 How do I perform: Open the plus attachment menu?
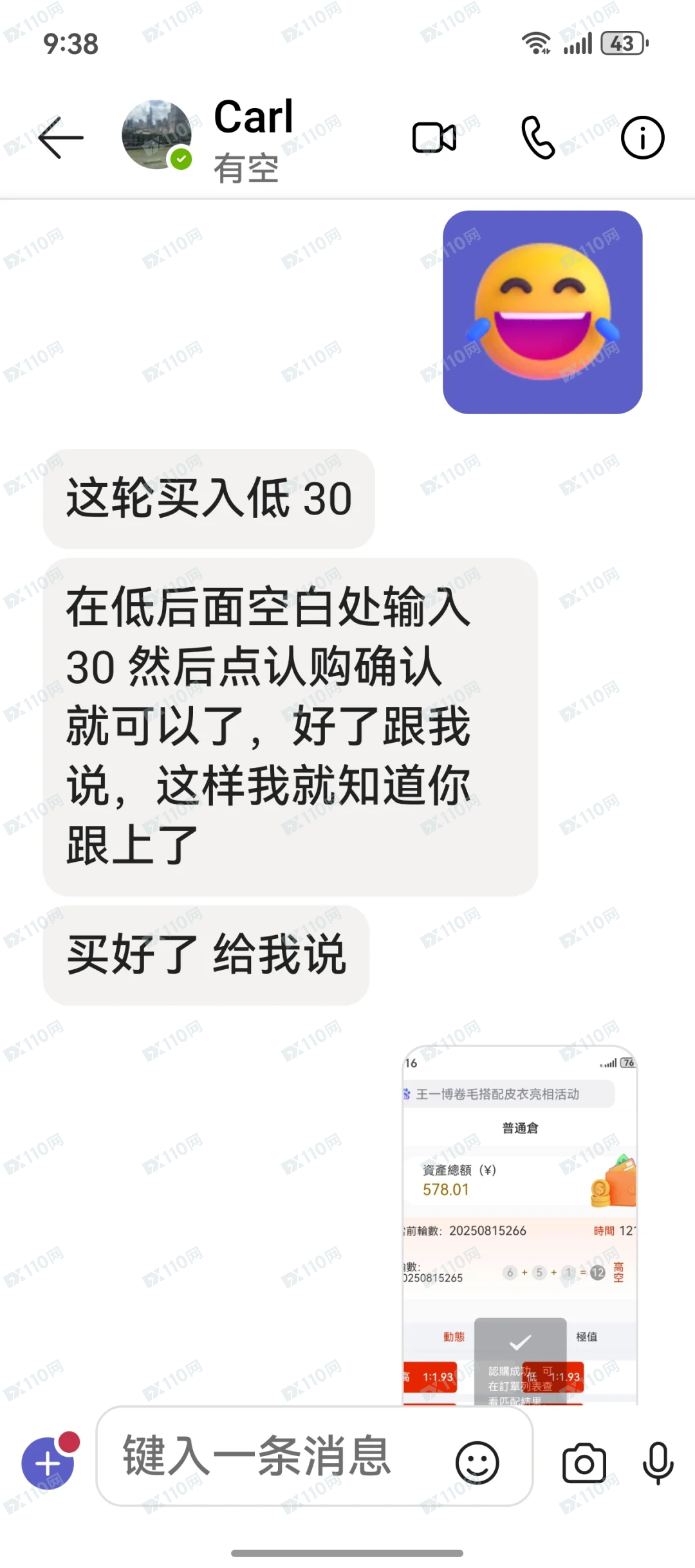48,1463
